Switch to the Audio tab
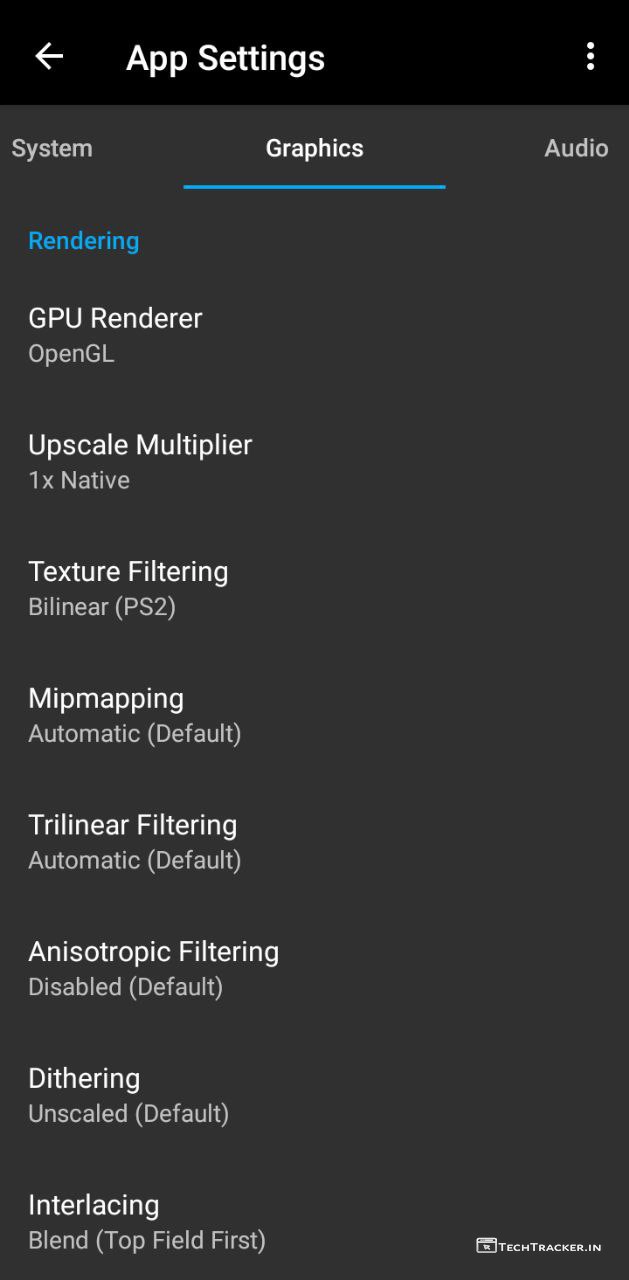Screen dimensions: 629x1280 [x=576, y=148]
